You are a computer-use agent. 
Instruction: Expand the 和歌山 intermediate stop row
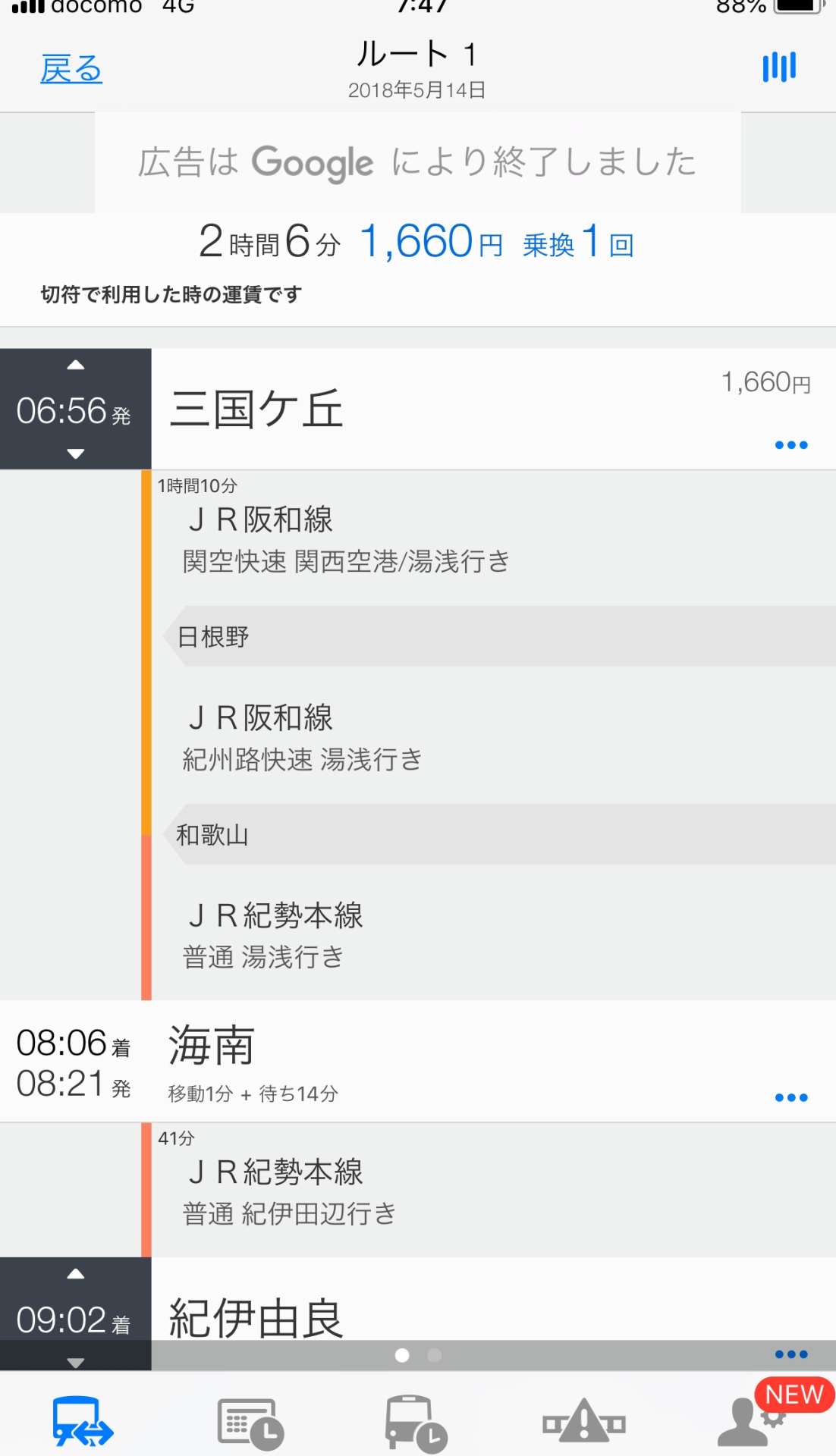point(500,834)
